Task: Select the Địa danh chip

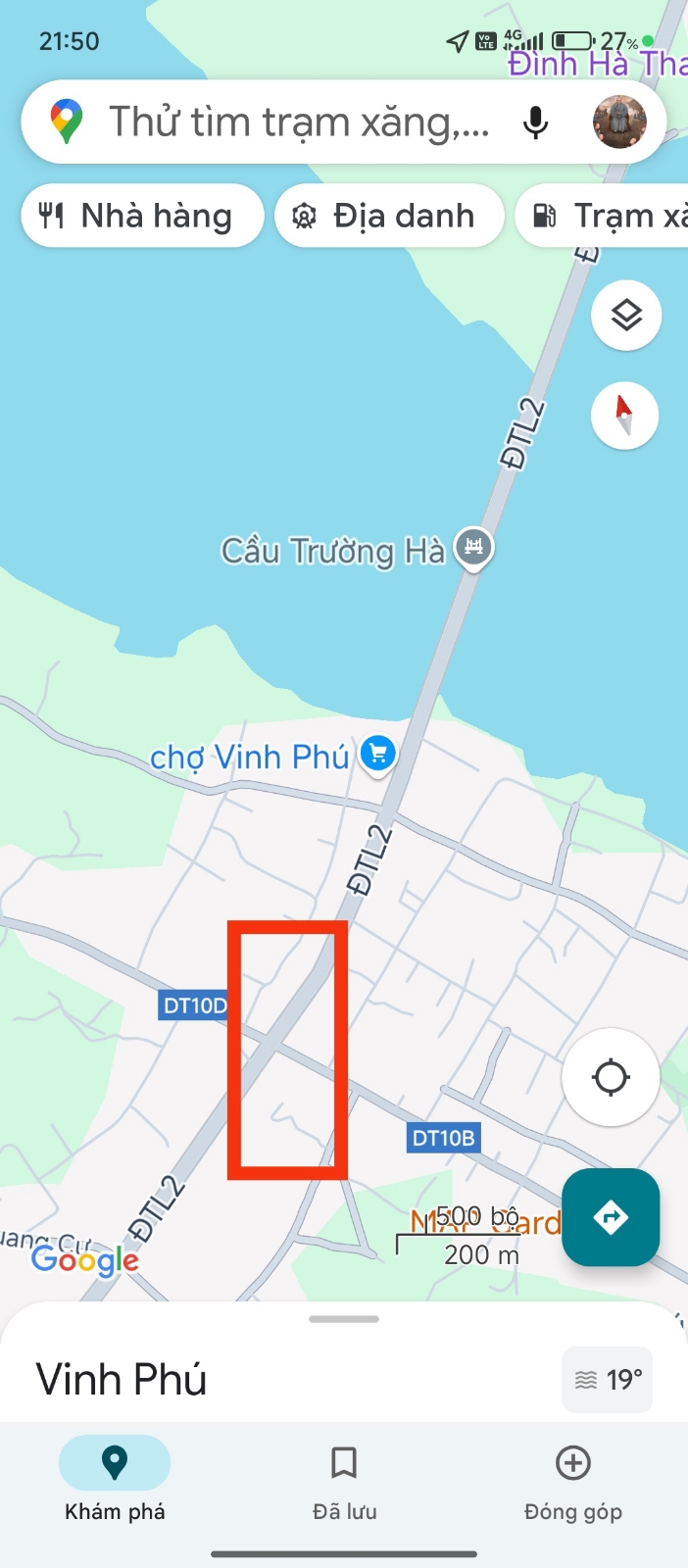Action: coord(389,216)
